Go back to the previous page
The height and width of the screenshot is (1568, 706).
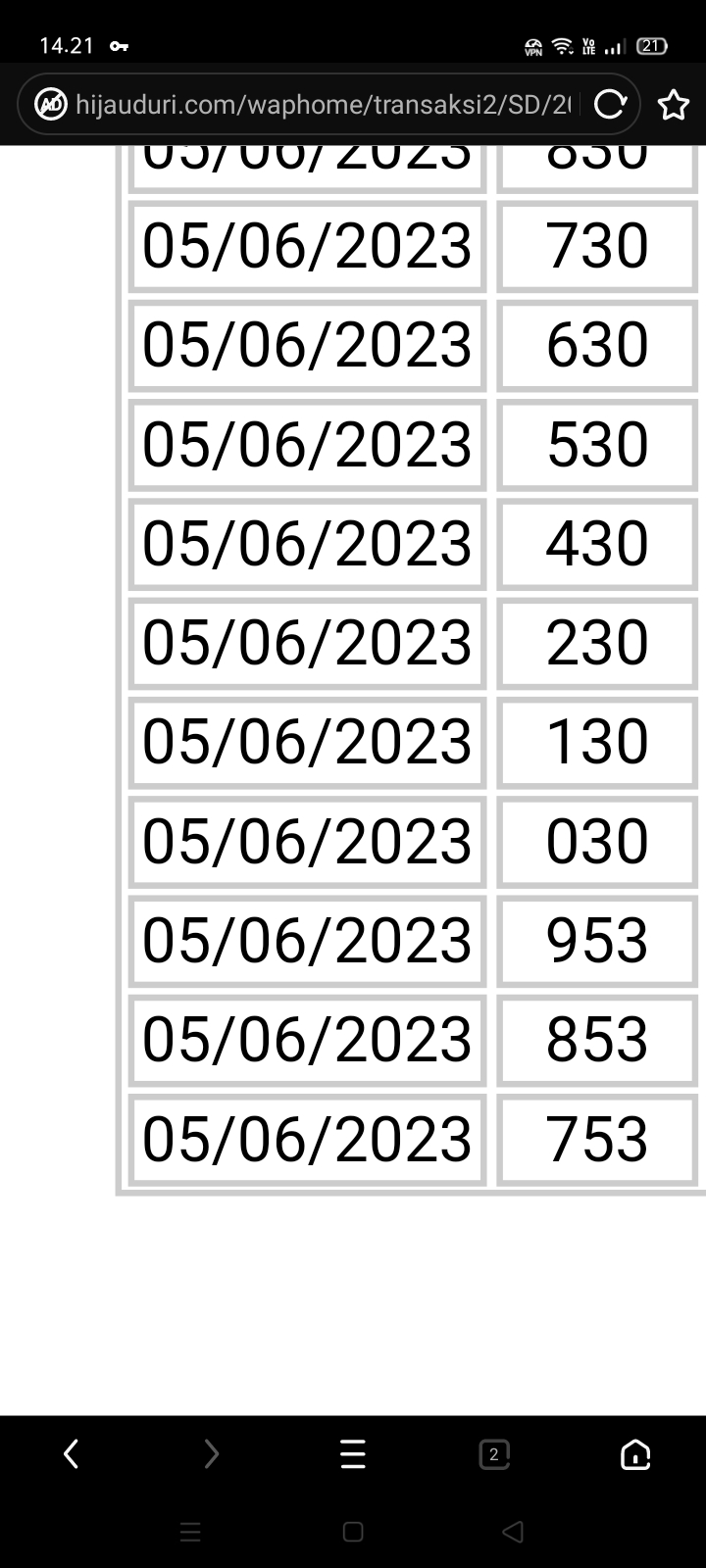[71, 1454]
